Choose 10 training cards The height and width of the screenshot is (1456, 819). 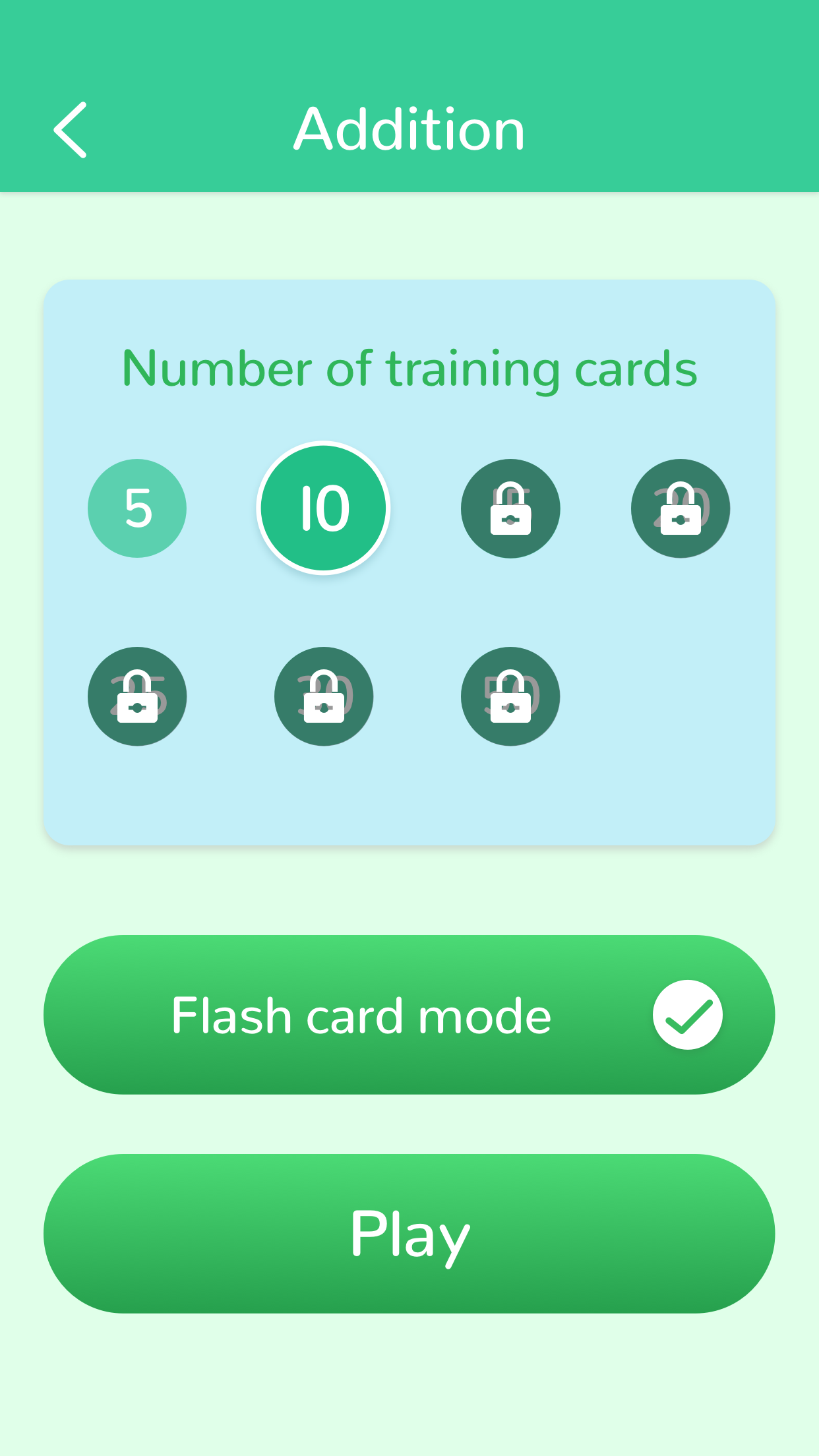tap(323, 508)
